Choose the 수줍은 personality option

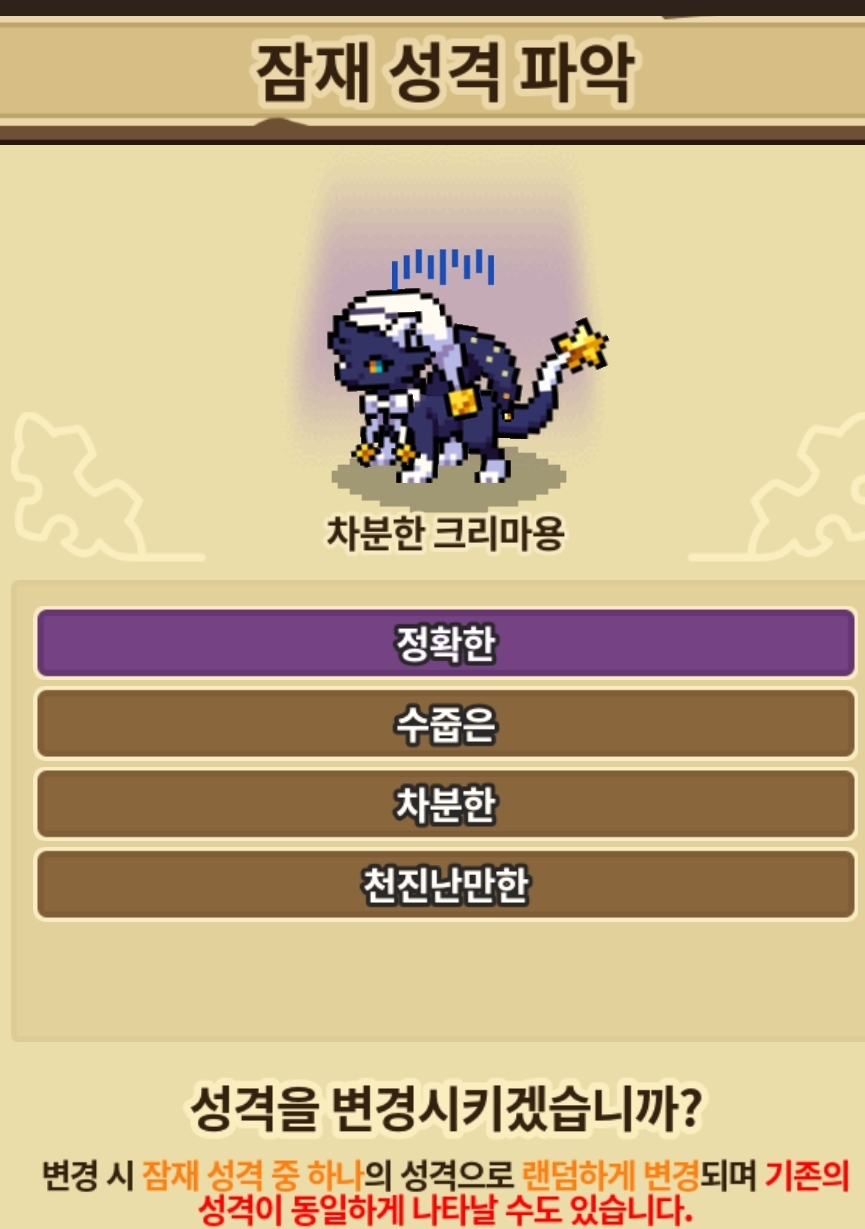point(446,723)
